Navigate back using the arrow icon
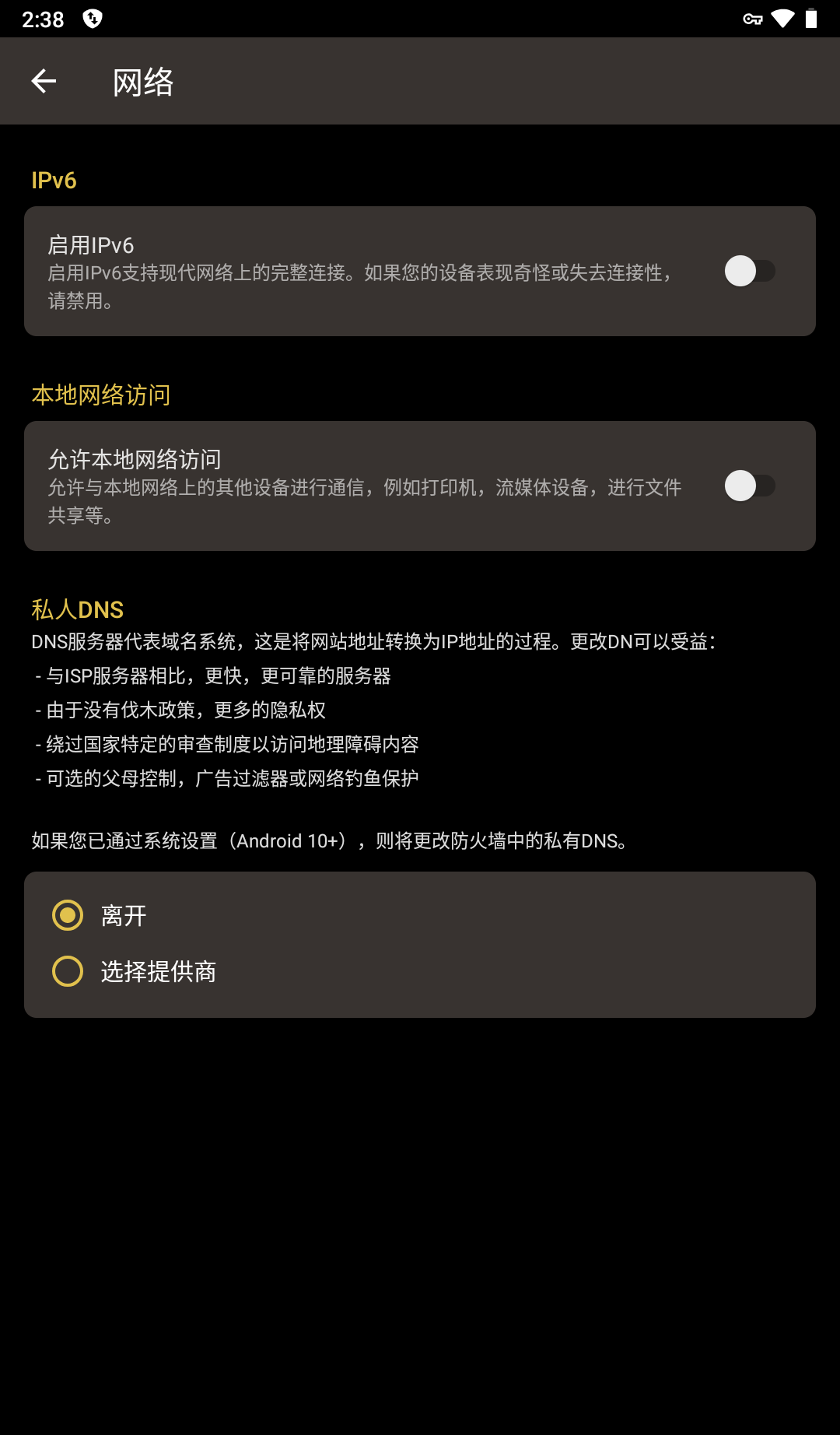The height and width of the screenshot is (1435, 840). click(44, 80)
